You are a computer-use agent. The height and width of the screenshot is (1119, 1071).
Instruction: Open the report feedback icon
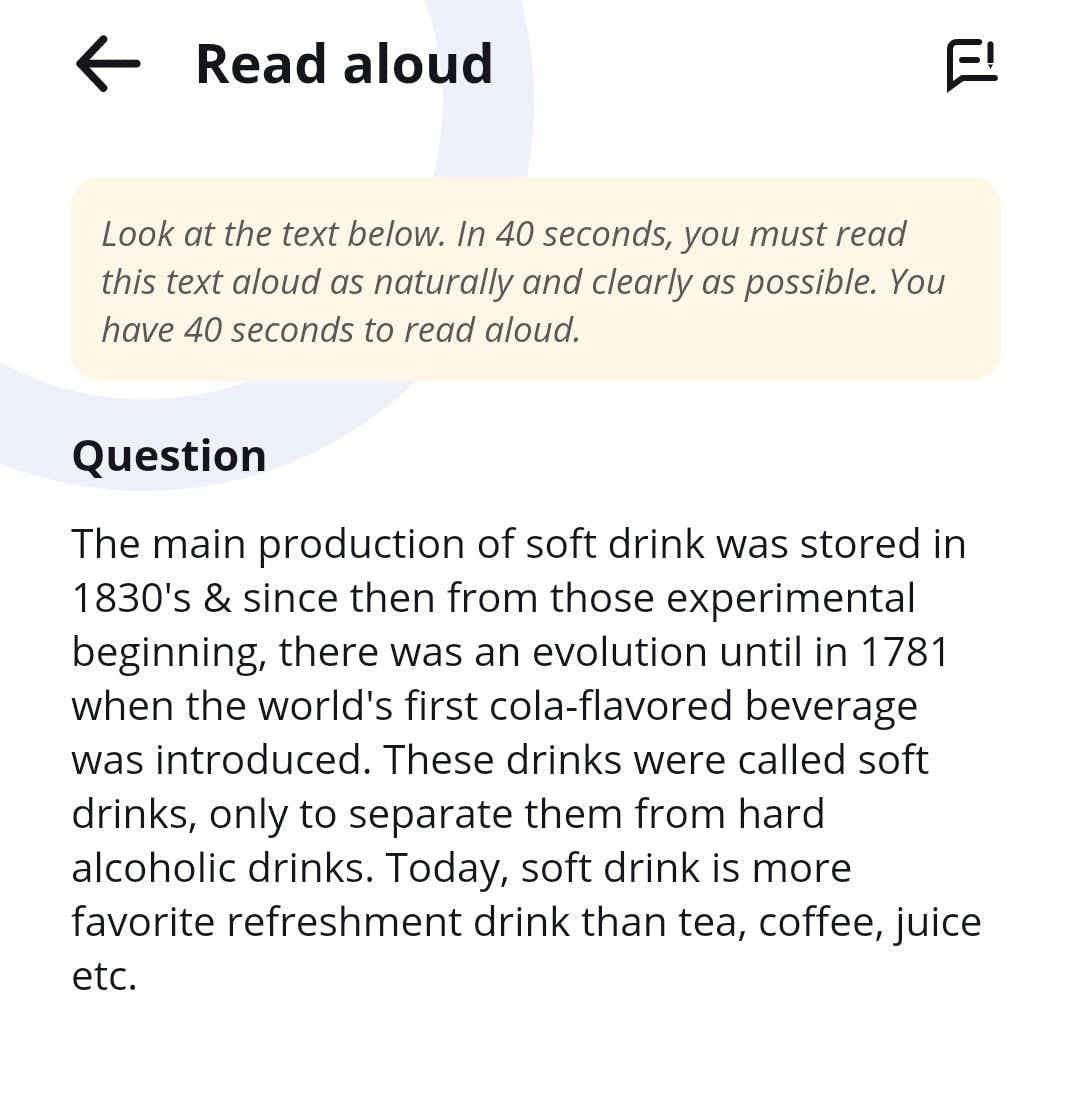click(971, 66)
